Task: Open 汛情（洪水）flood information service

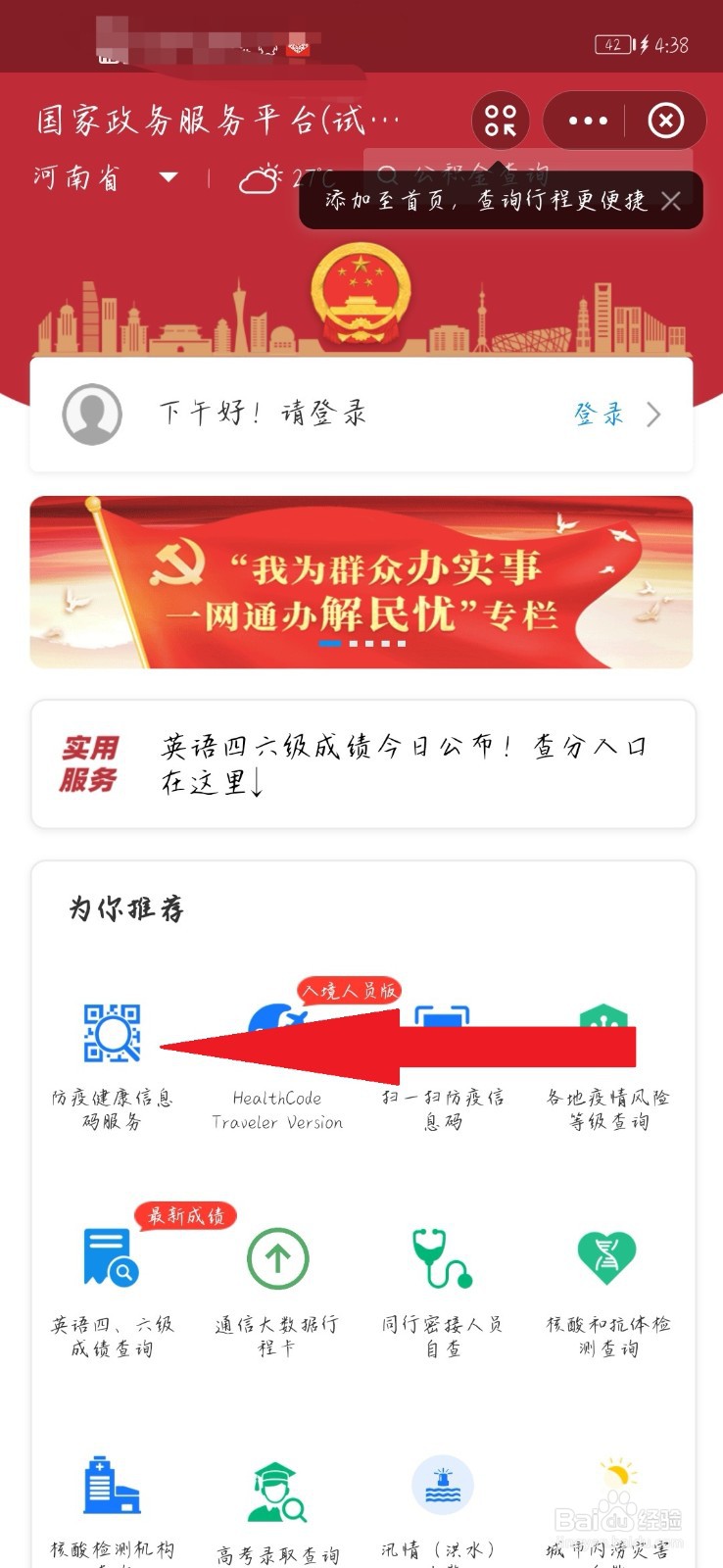Action: (443, 1490)
